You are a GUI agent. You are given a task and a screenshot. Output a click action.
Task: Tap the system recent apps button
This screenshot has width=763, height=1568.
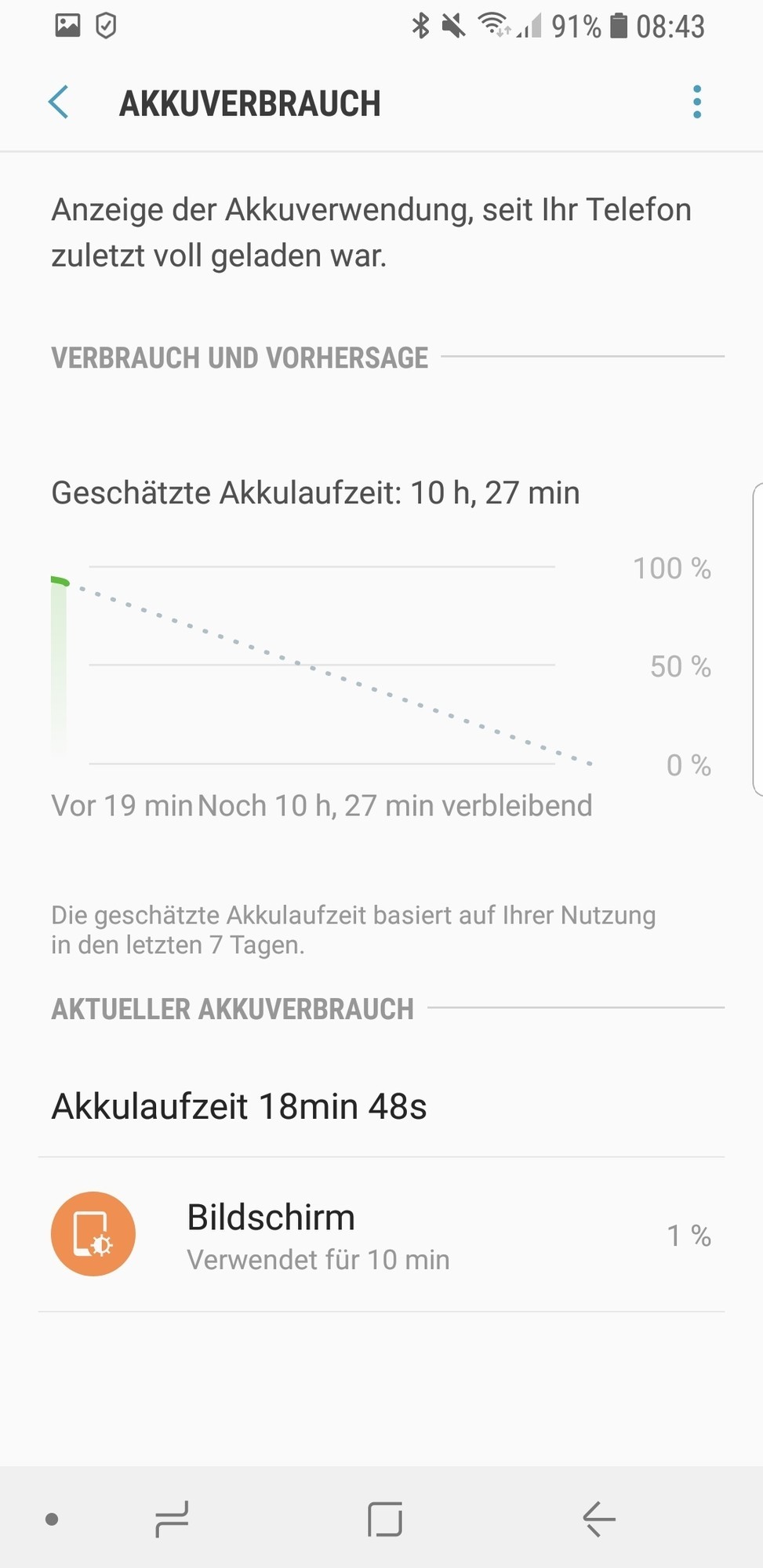[x=172, y=1519]
